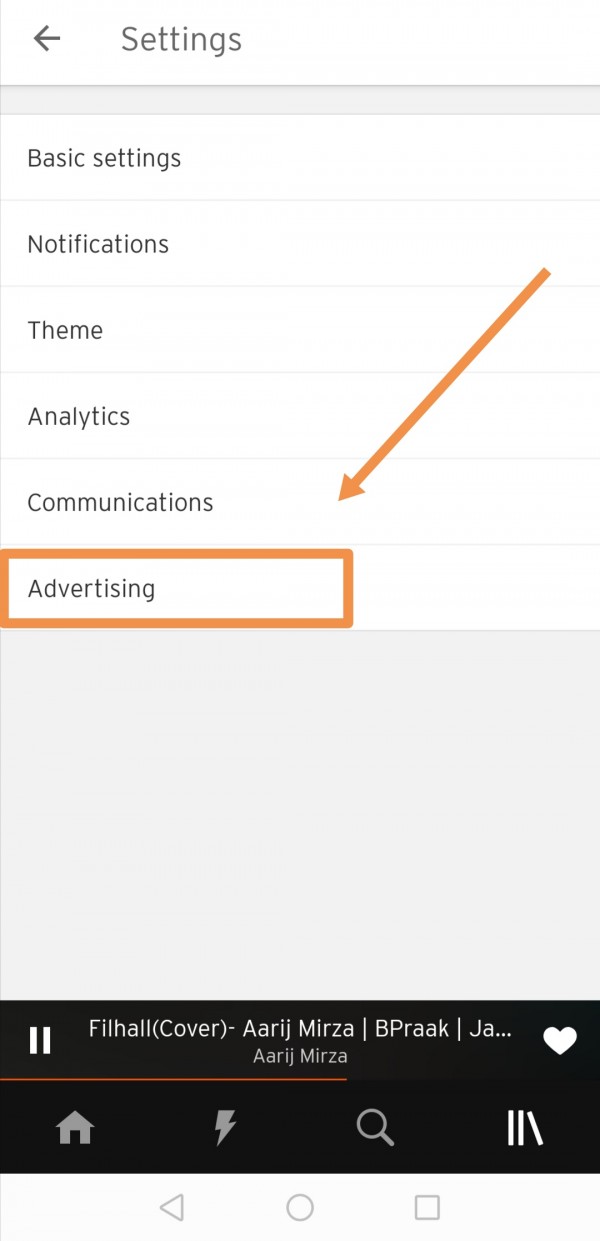
Task: Switch to the Home tab
Action: (75, 1128)
